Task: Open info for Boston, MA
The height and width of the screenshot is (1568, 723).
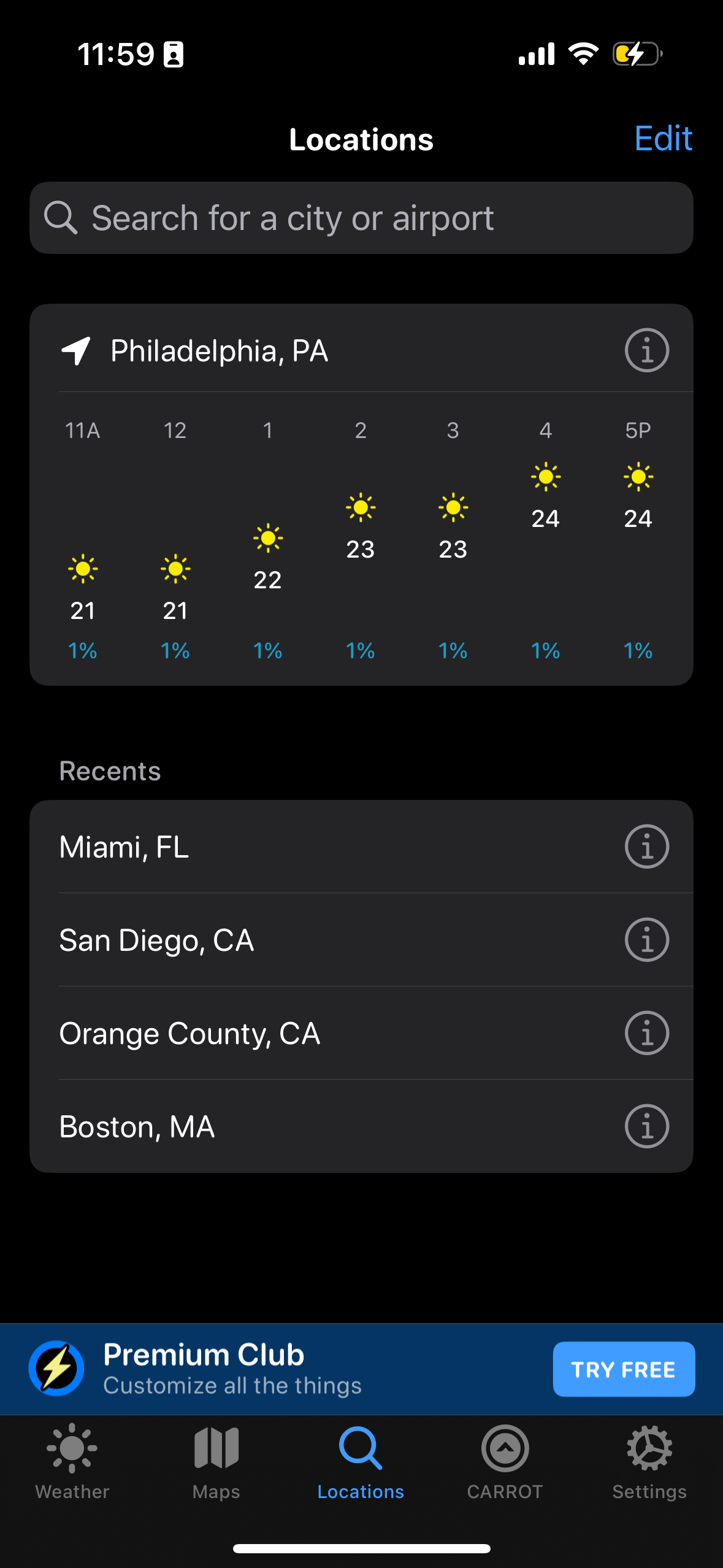Action: coord(646,1126)
